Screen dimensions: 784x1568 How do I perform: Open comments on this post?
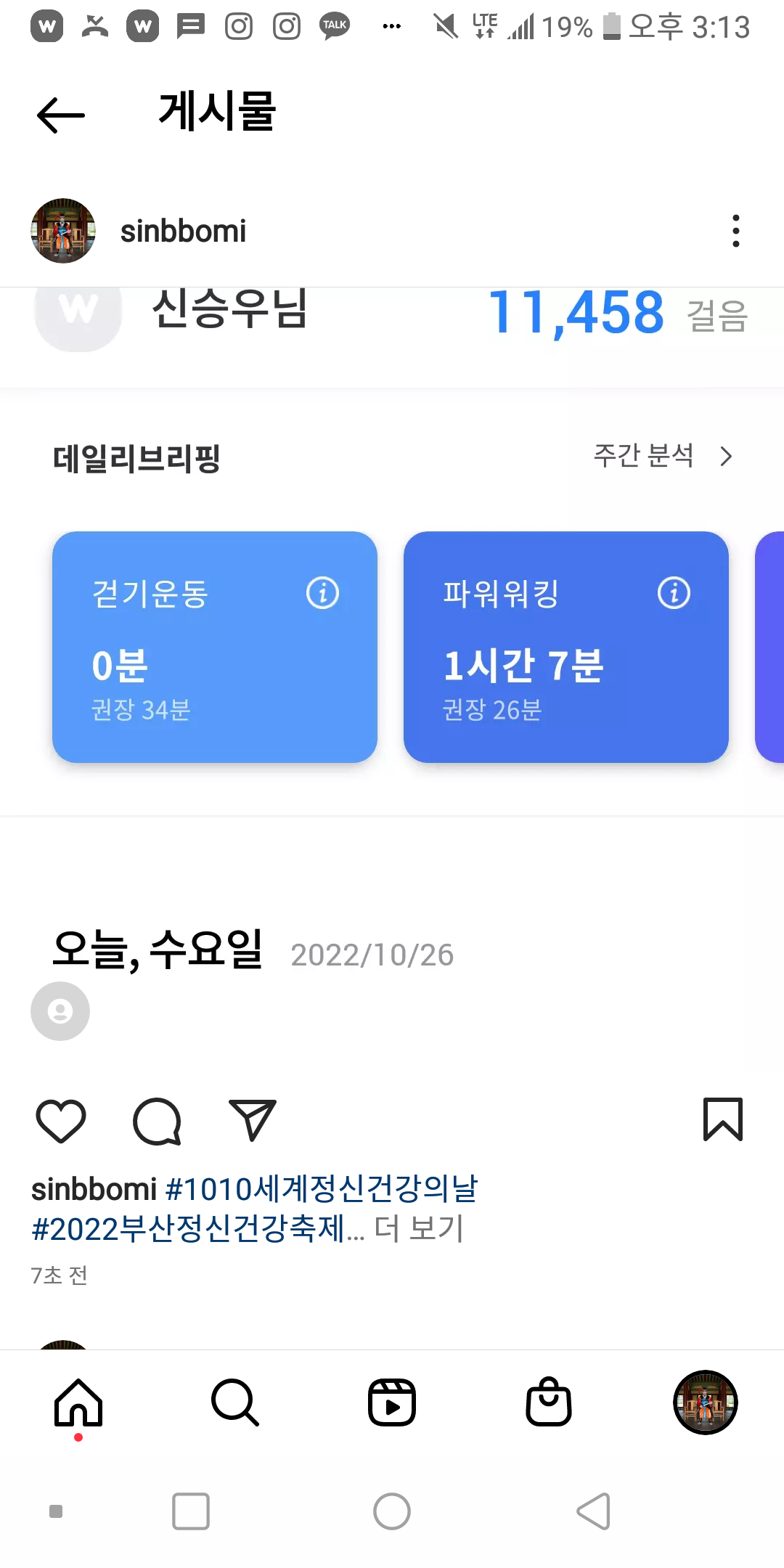(157, 1121)
